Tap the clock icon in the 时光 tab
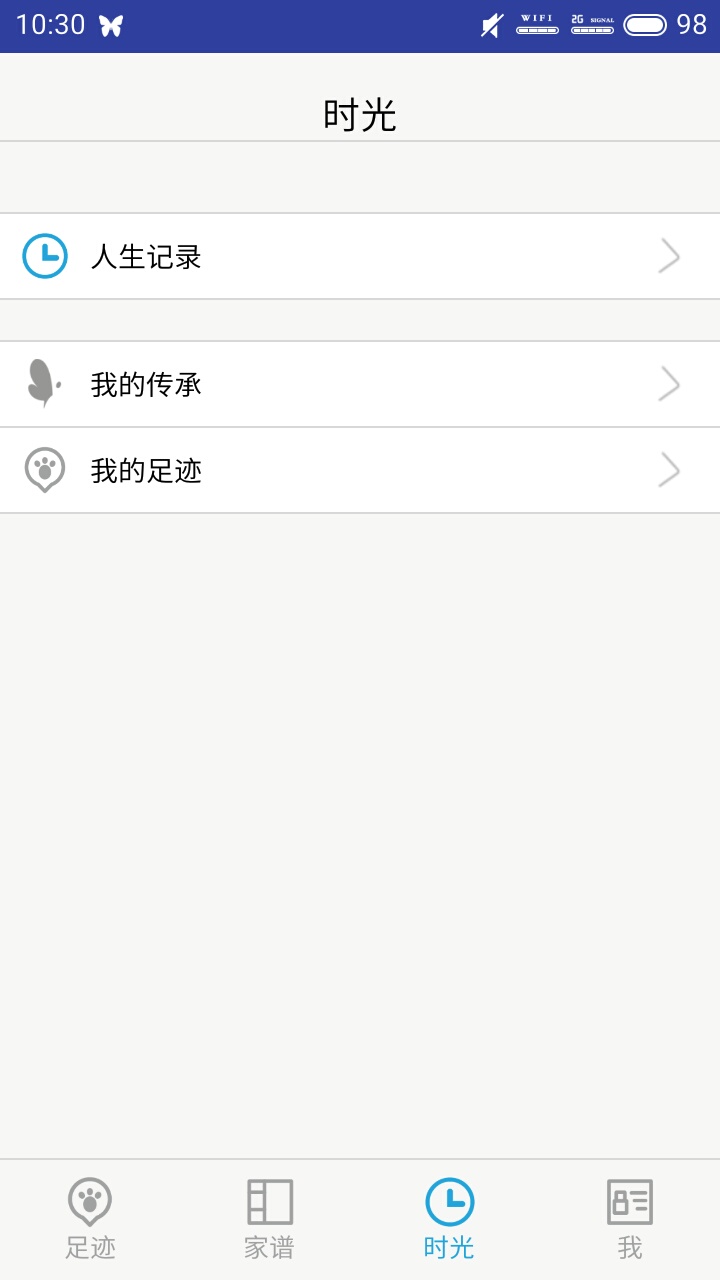 pyautogui.click(x=449, y=1202)
